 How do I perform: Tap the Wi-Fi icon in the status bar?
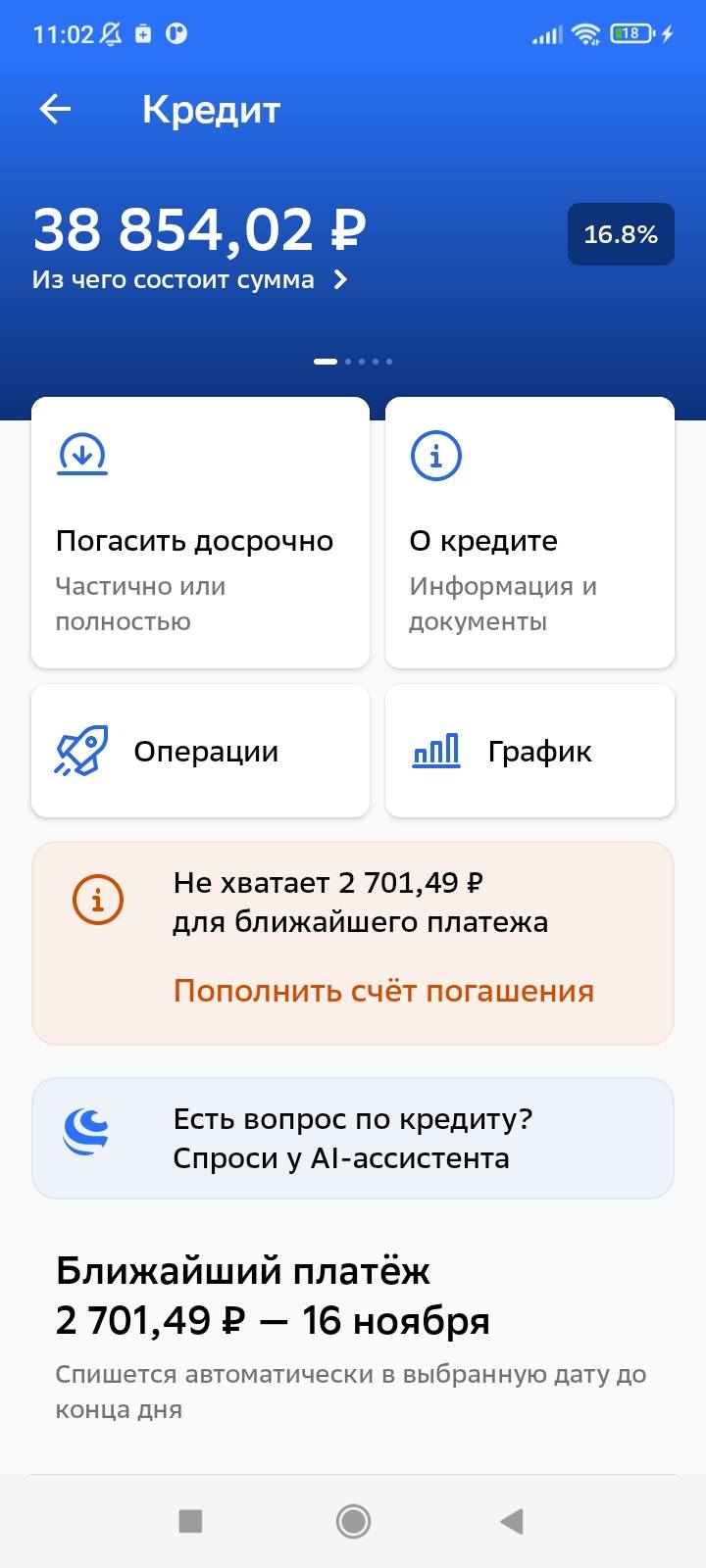tap(584, 32)
